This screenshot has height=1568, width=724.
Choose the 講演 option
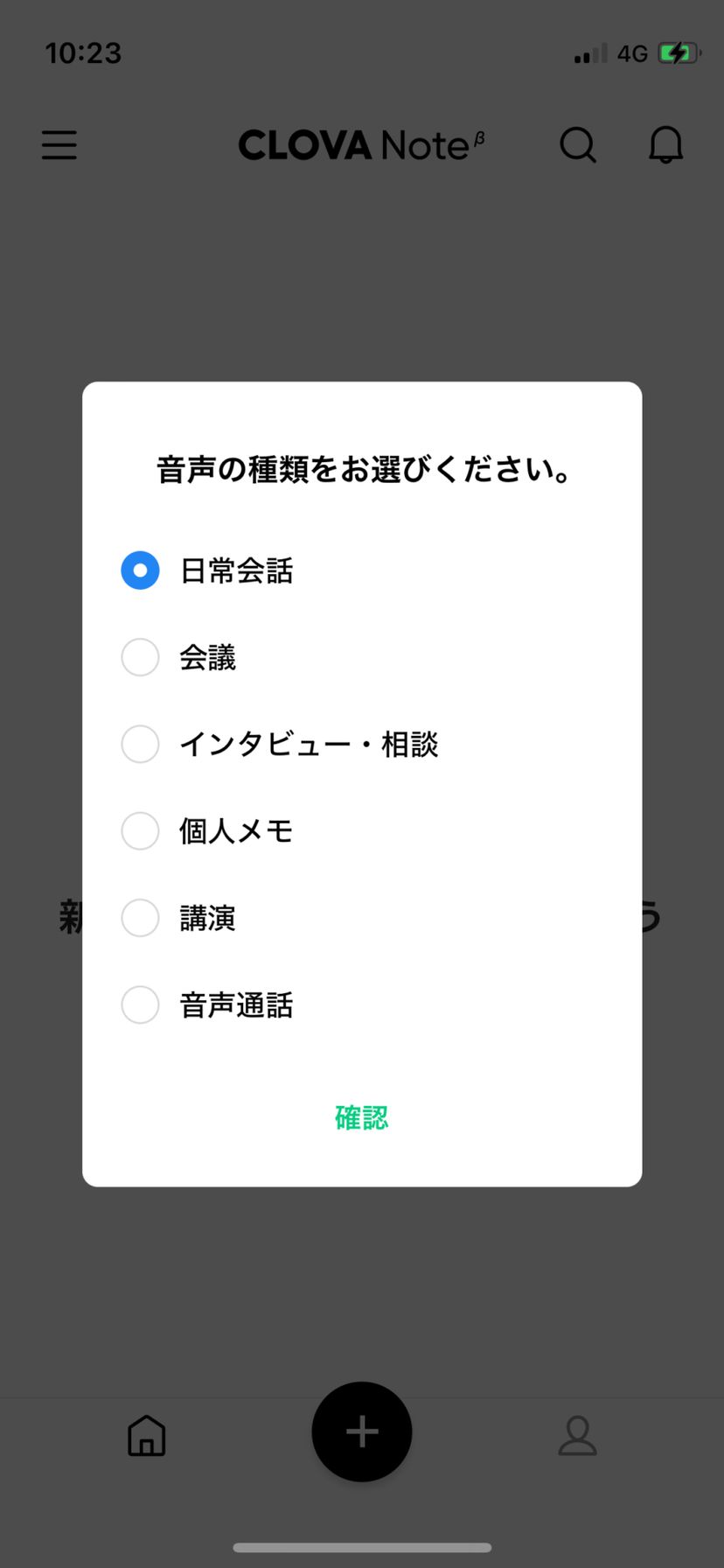click(140, 918)
